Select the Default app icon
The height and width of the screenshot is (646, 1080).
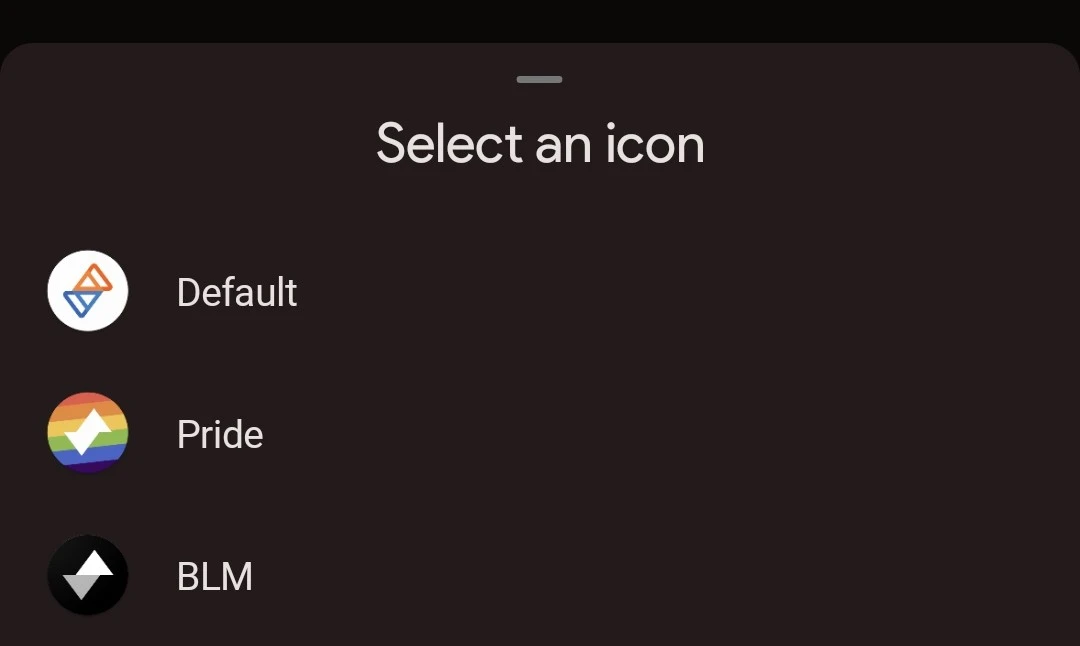[x=236, y=292]
